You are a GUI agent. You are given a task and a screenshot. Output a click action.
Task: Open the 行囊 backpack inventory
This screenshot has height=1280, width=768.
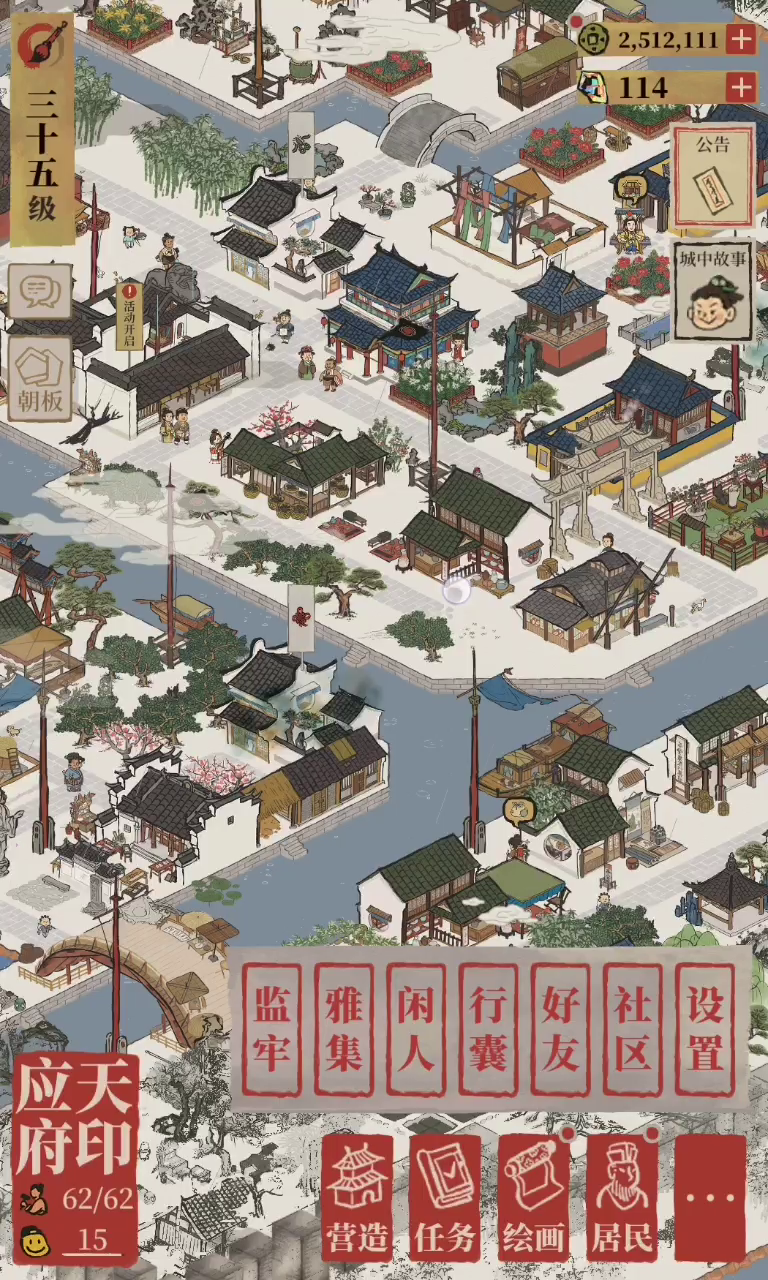click(488, 1029)
